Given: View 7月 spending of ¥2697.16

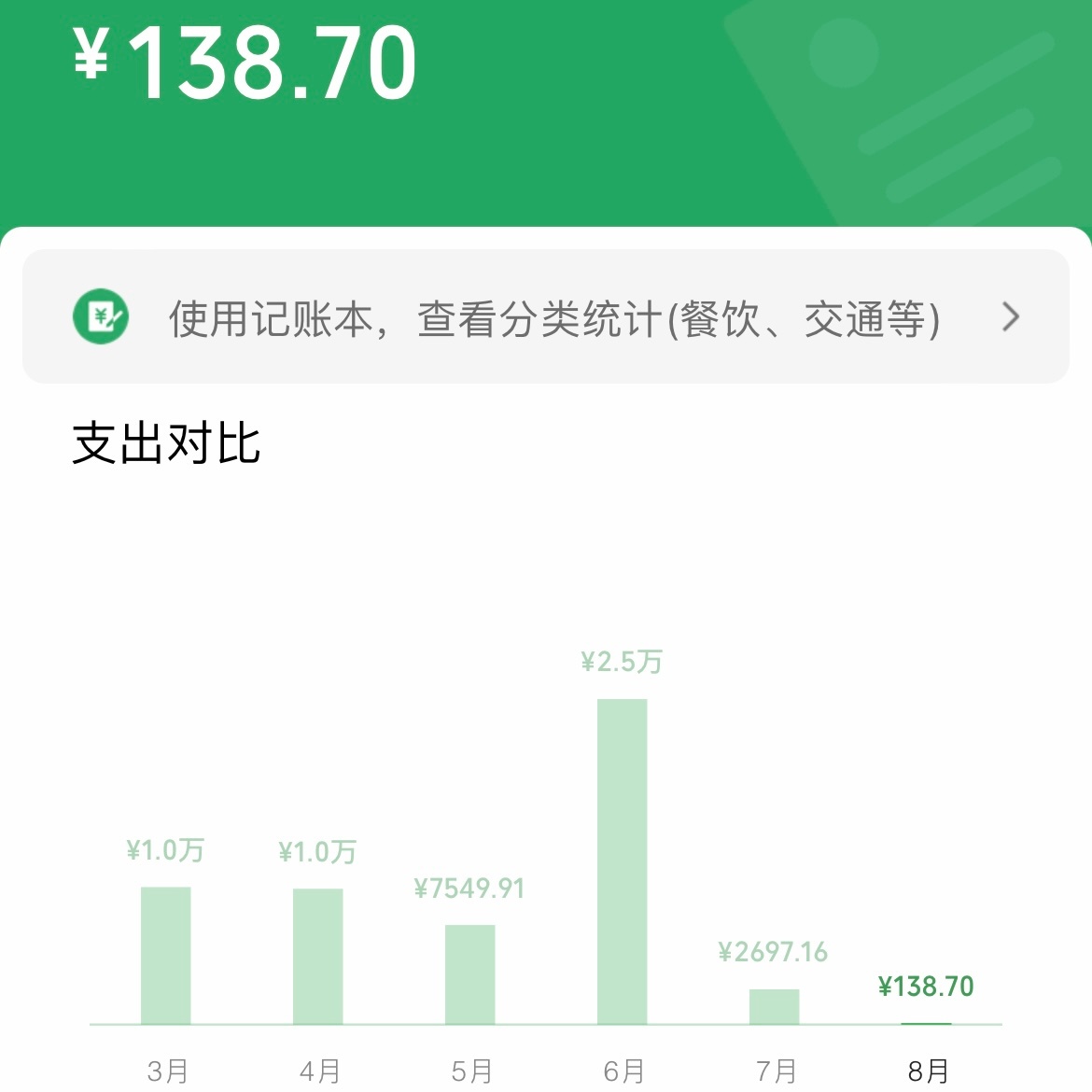Looking at the screenshot, I should pos(774,1006).
